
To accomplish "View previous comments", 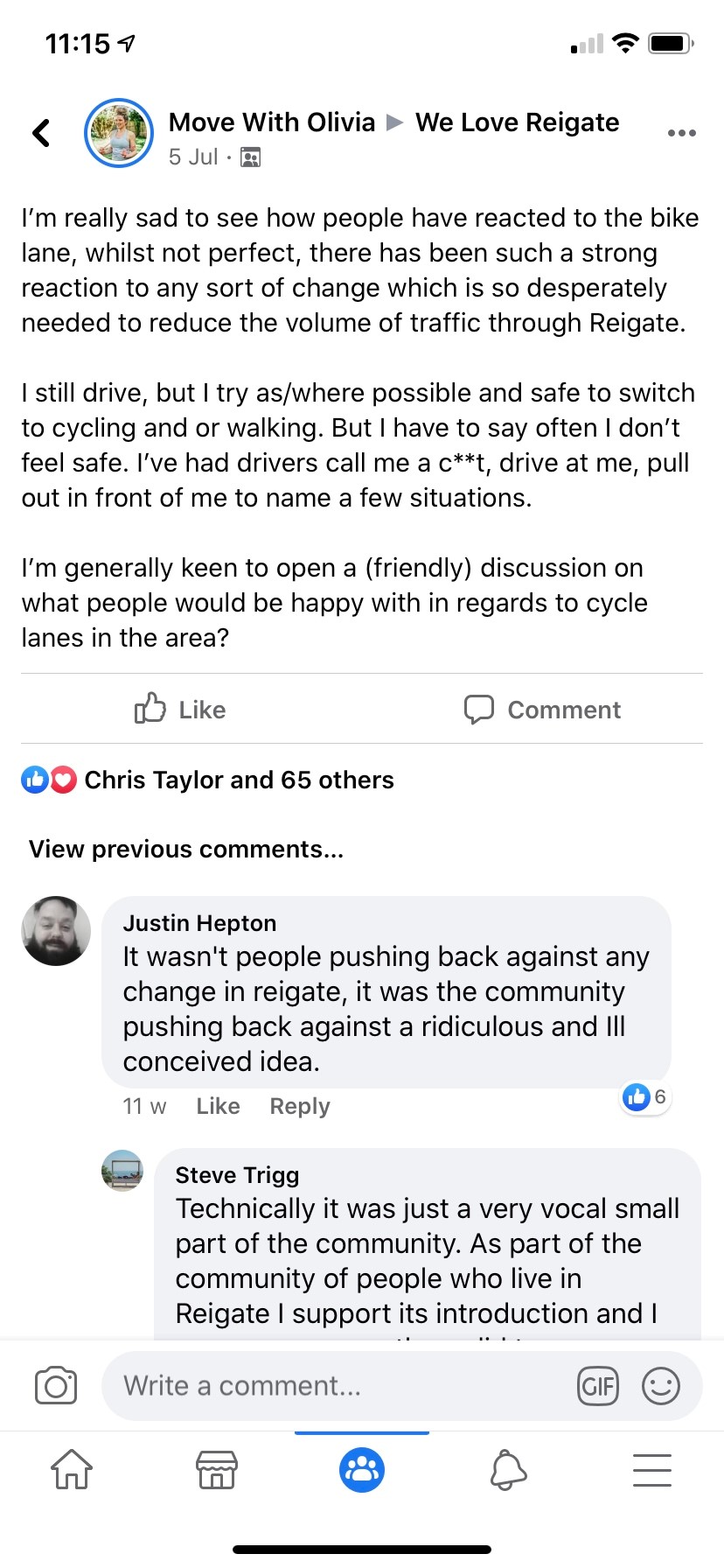I will (x=186, y=849).
